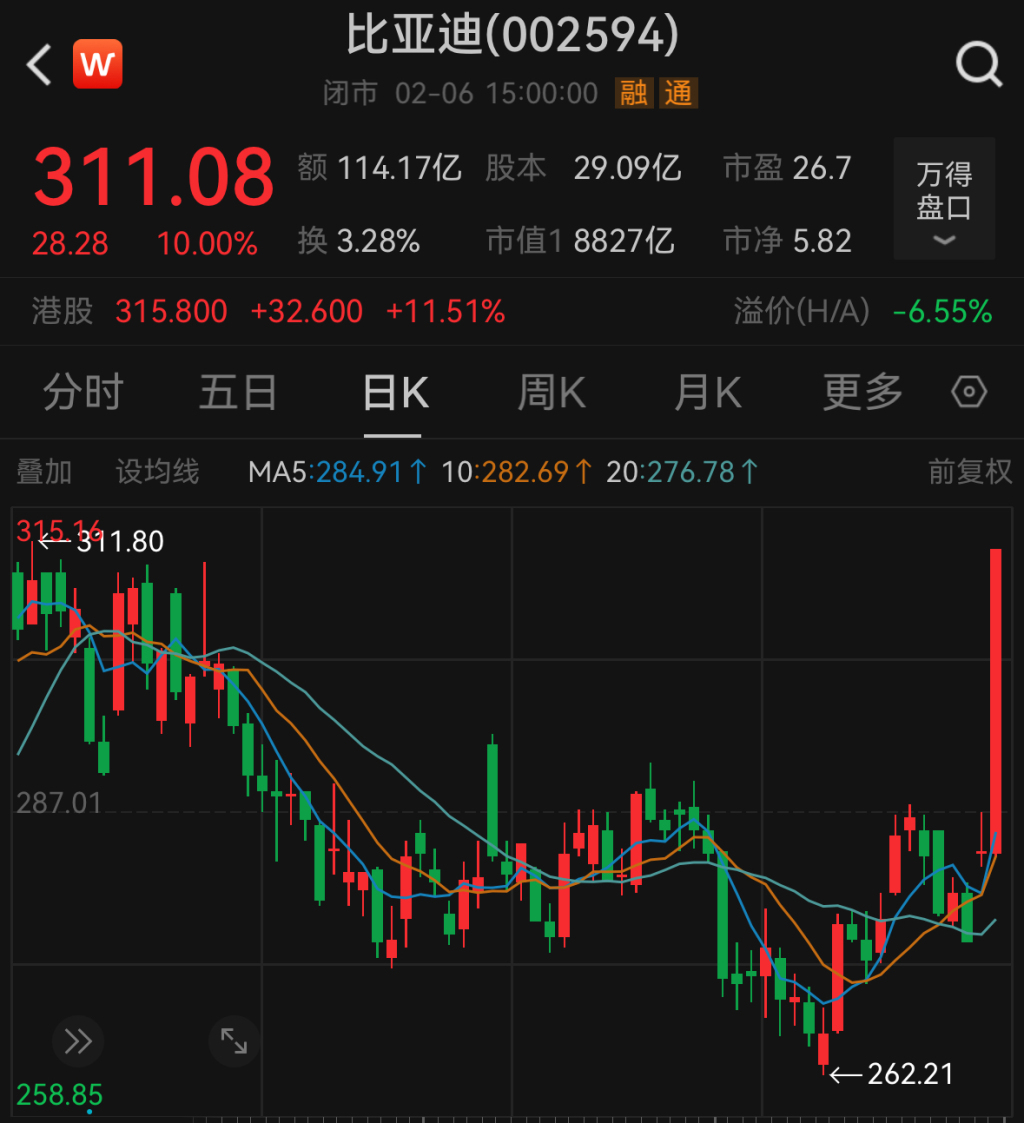The width and height of the screenshot is (1024, 1123).
Task: Open the 更多 chart periods menu
Action: pos(862,393)
